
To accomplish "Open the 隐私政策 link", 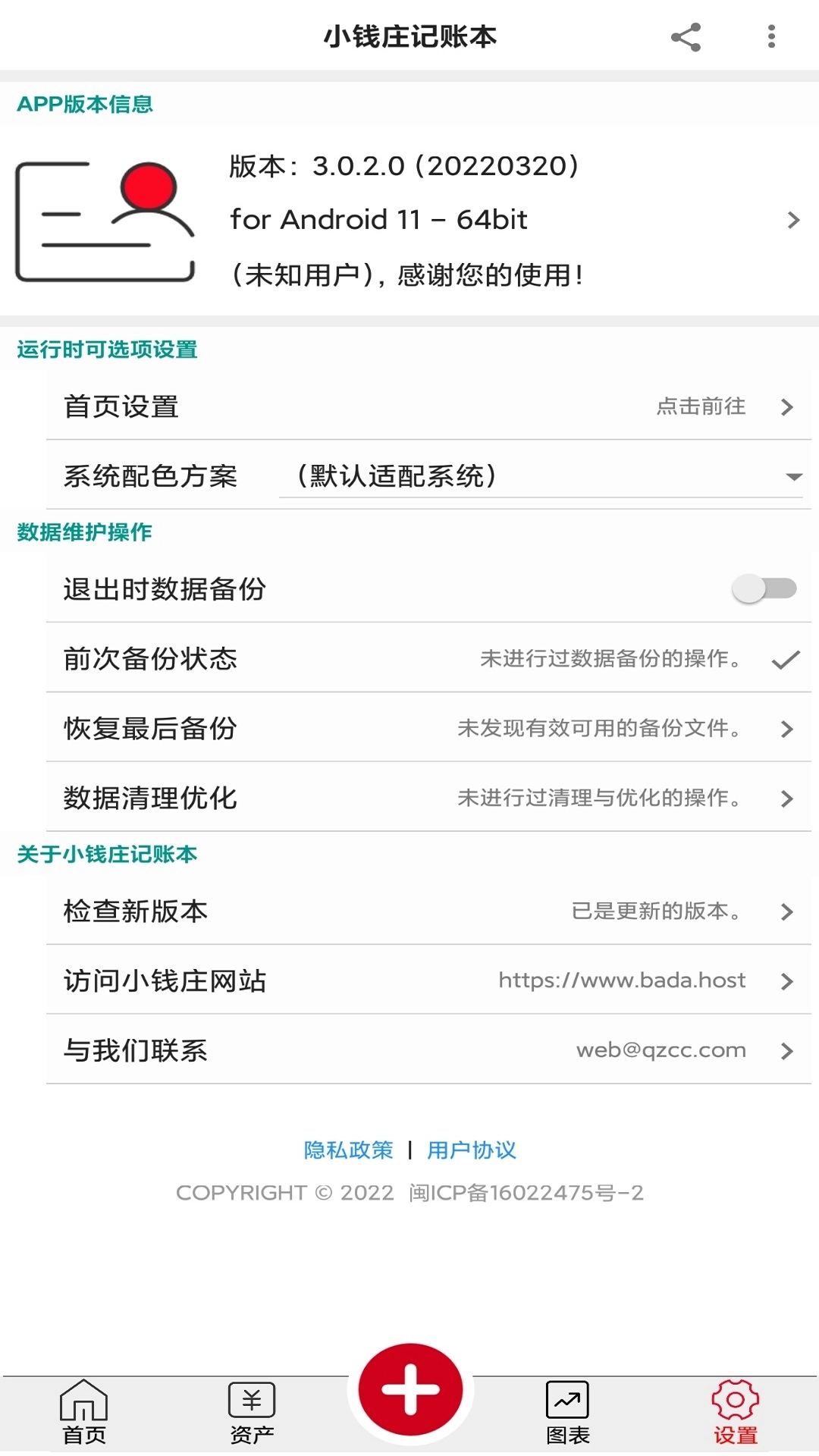I will 348,1150.
